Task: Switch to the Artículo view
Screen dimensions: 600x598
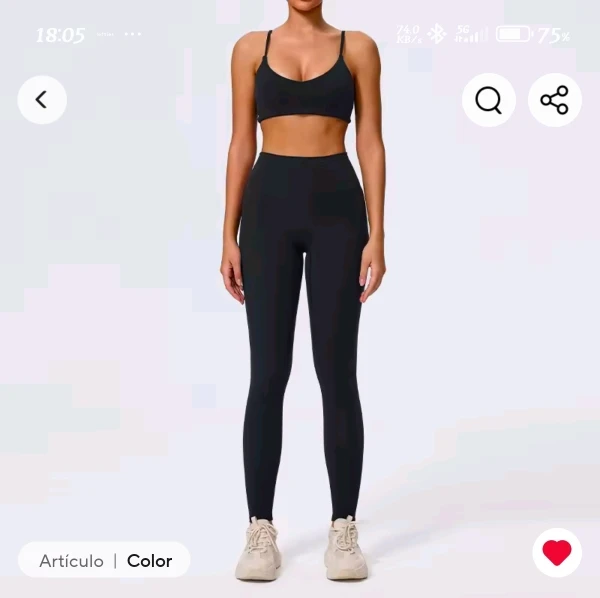Action: point(72,561)
